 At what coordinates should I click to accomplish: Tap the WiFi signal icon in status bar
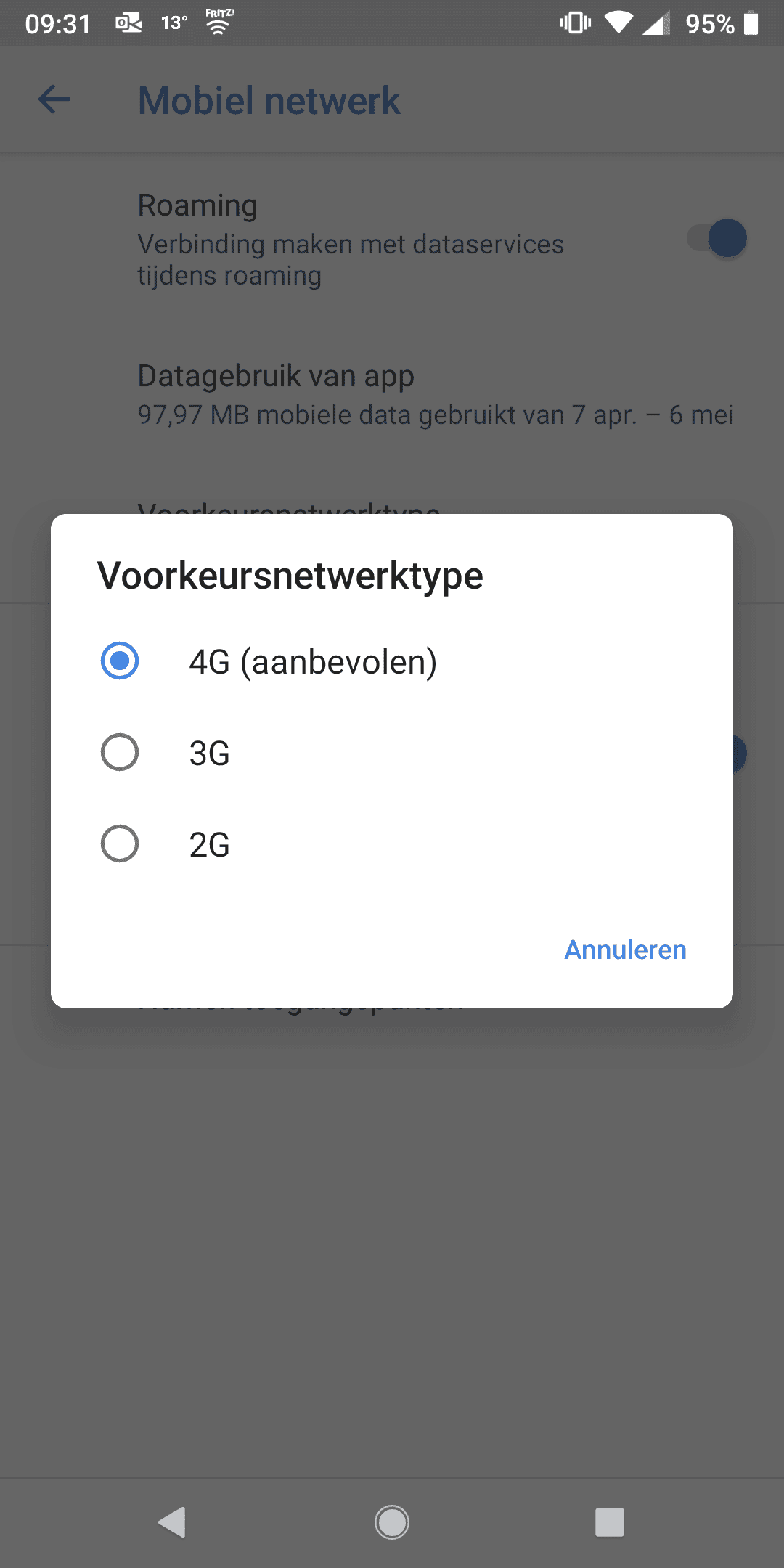point(618,23)
